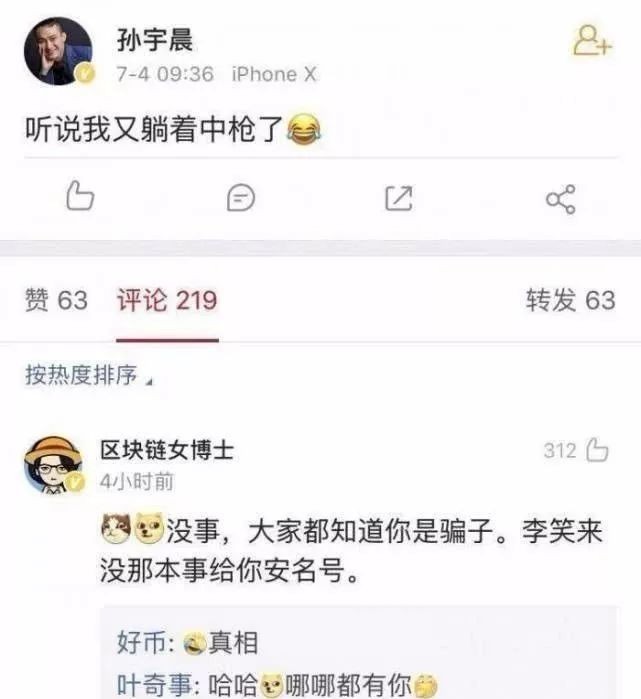Tap the comment bubble icon under the post

[241, 197]
